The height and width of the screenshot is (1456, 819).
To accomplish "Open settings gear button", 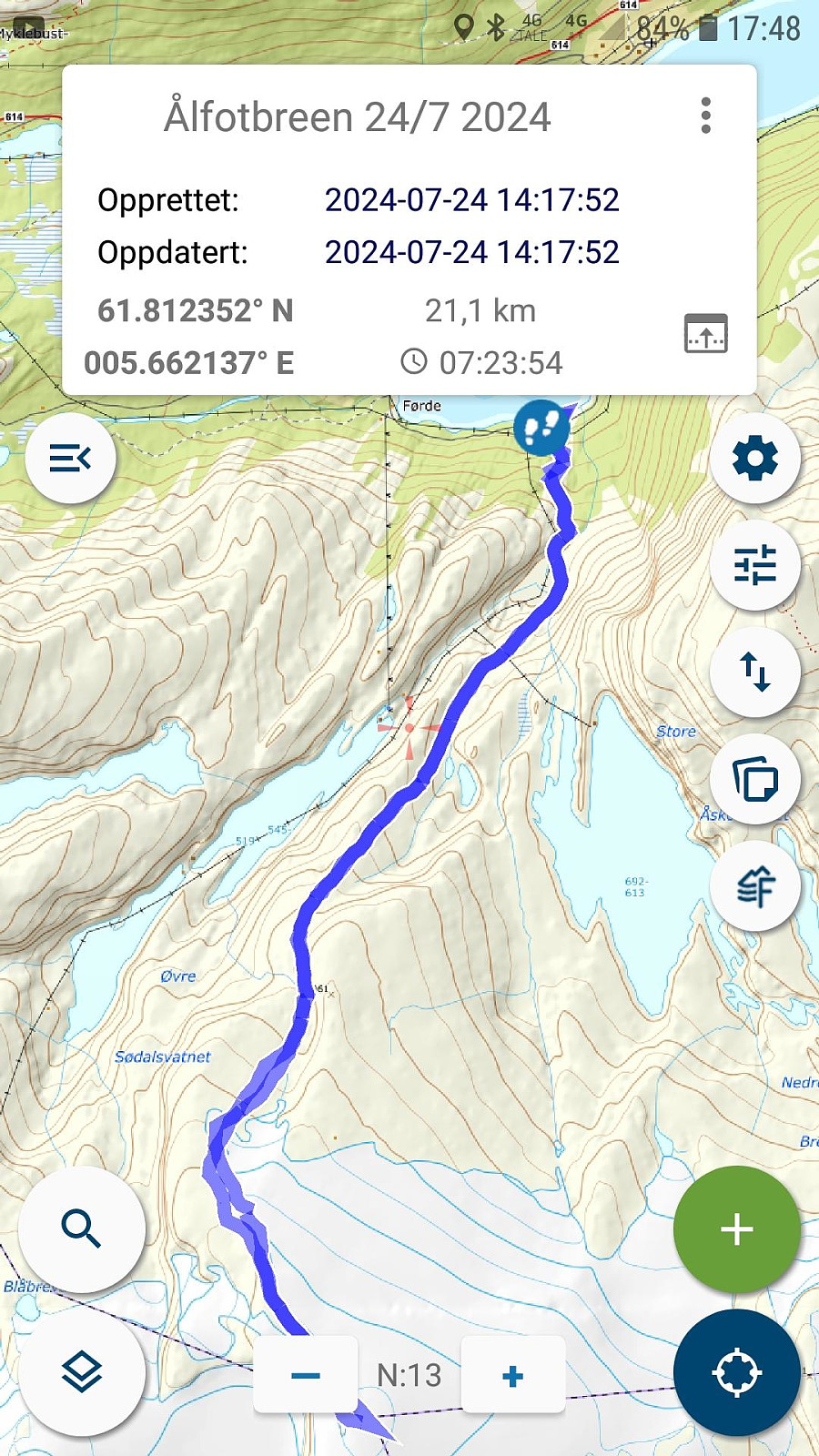I will [x=755, y=458].
